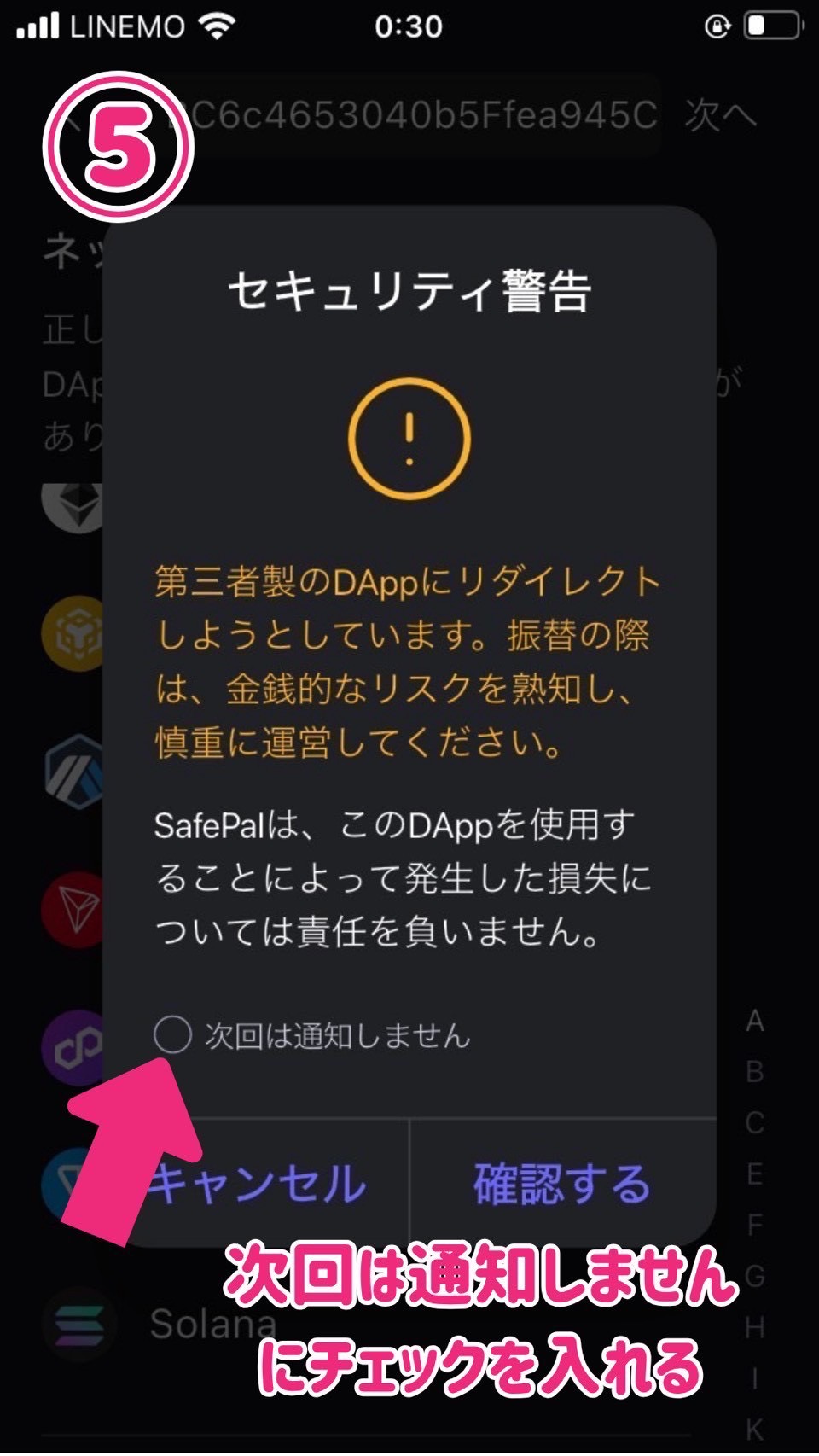Confirm with the 確認する button
Screen dimensions: 819x1456
pos(562,1184)
